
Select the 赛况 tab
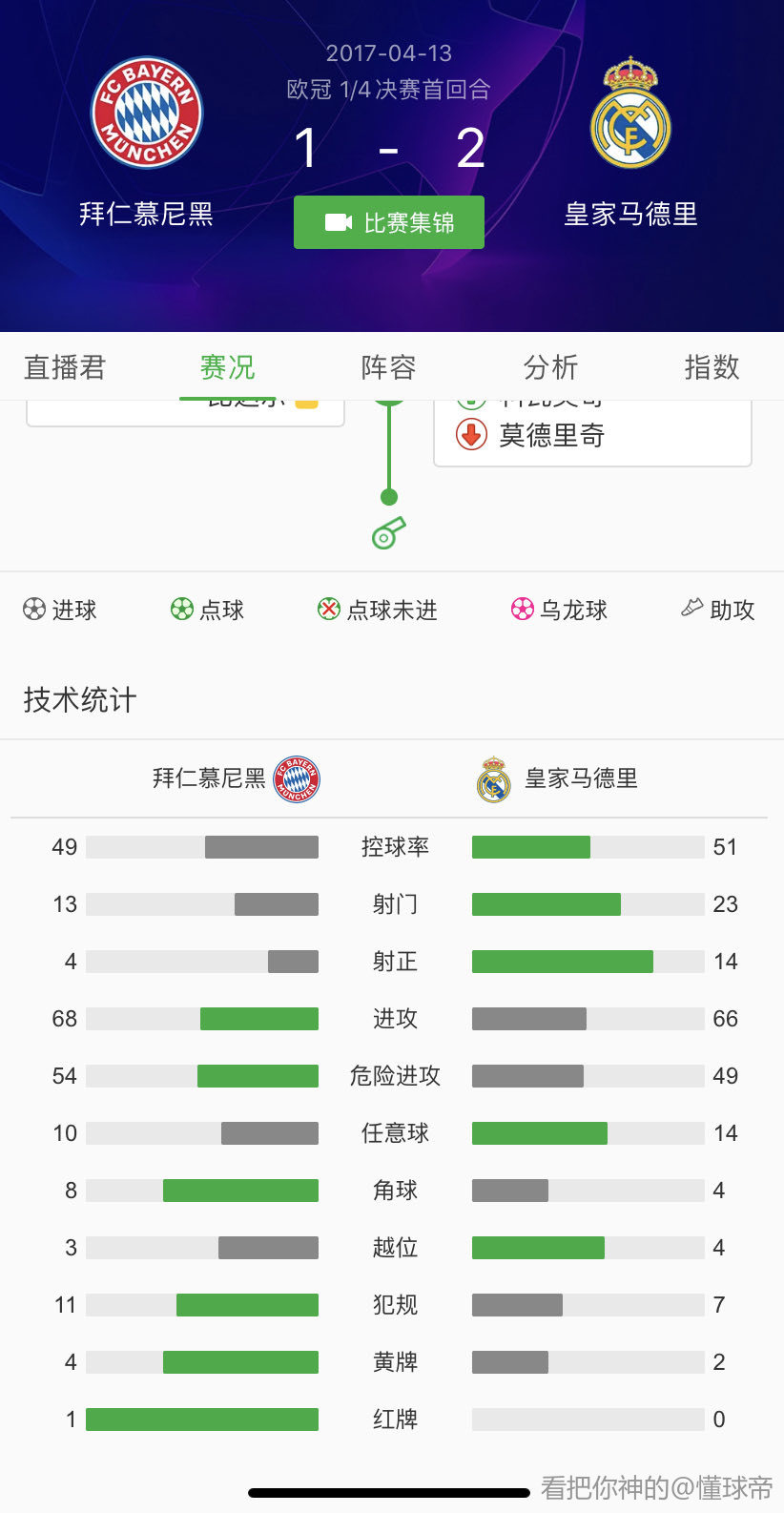[x=227, y=367]
